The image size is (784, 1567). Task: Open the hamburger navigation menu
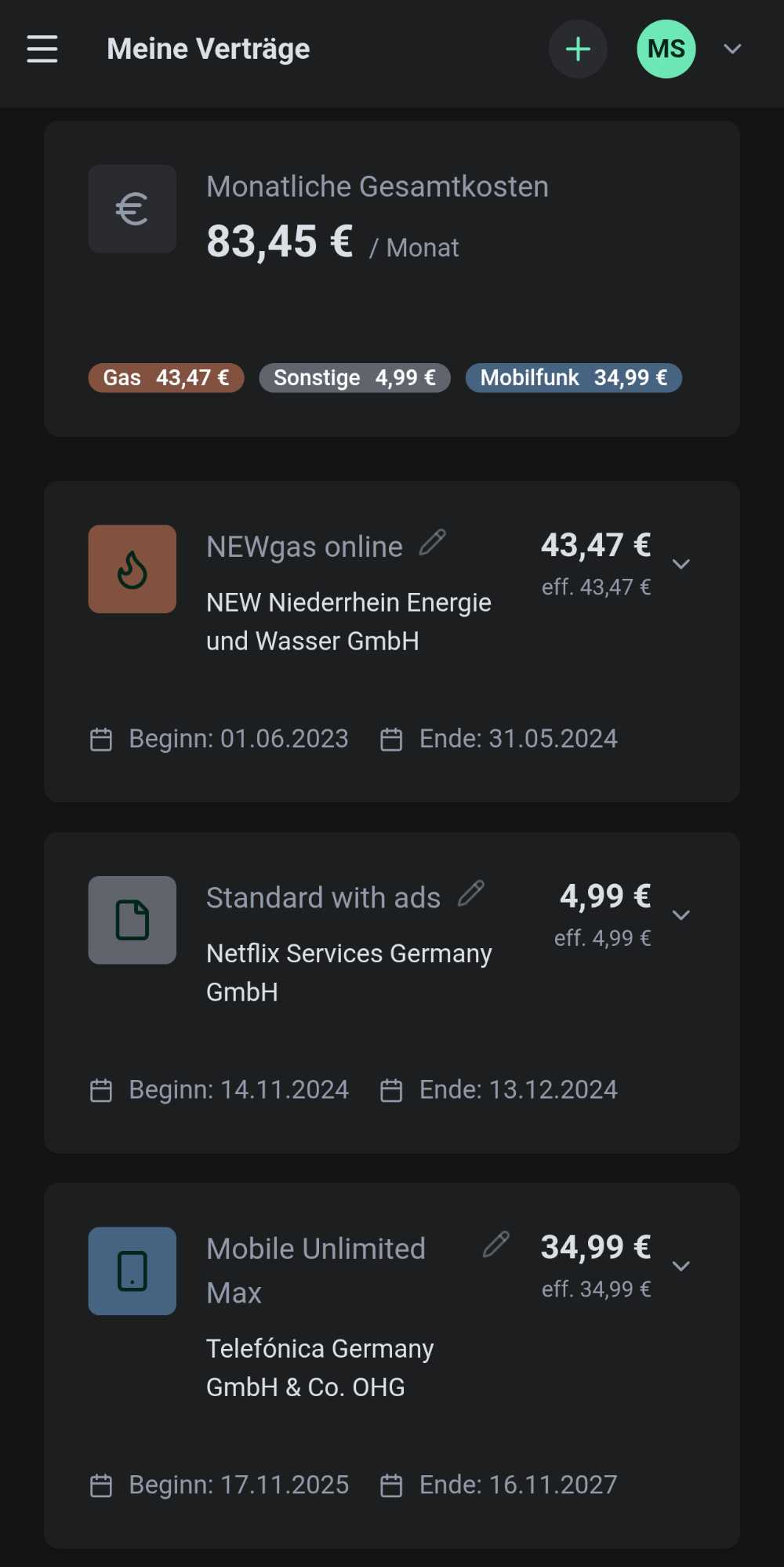click(x=42, y=49)
